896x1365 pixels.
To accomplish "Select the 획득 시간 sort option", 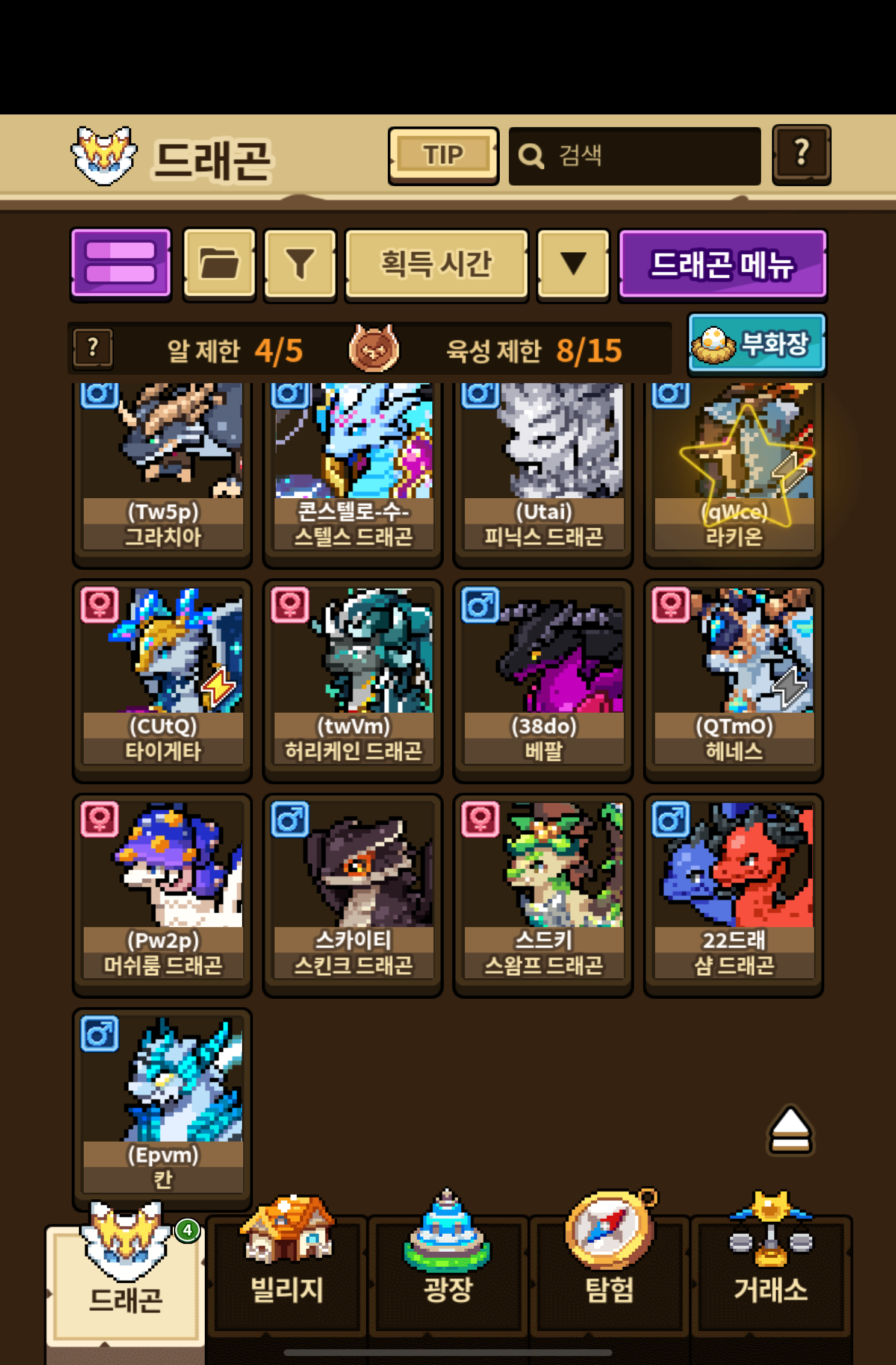I will click(437, 263).
